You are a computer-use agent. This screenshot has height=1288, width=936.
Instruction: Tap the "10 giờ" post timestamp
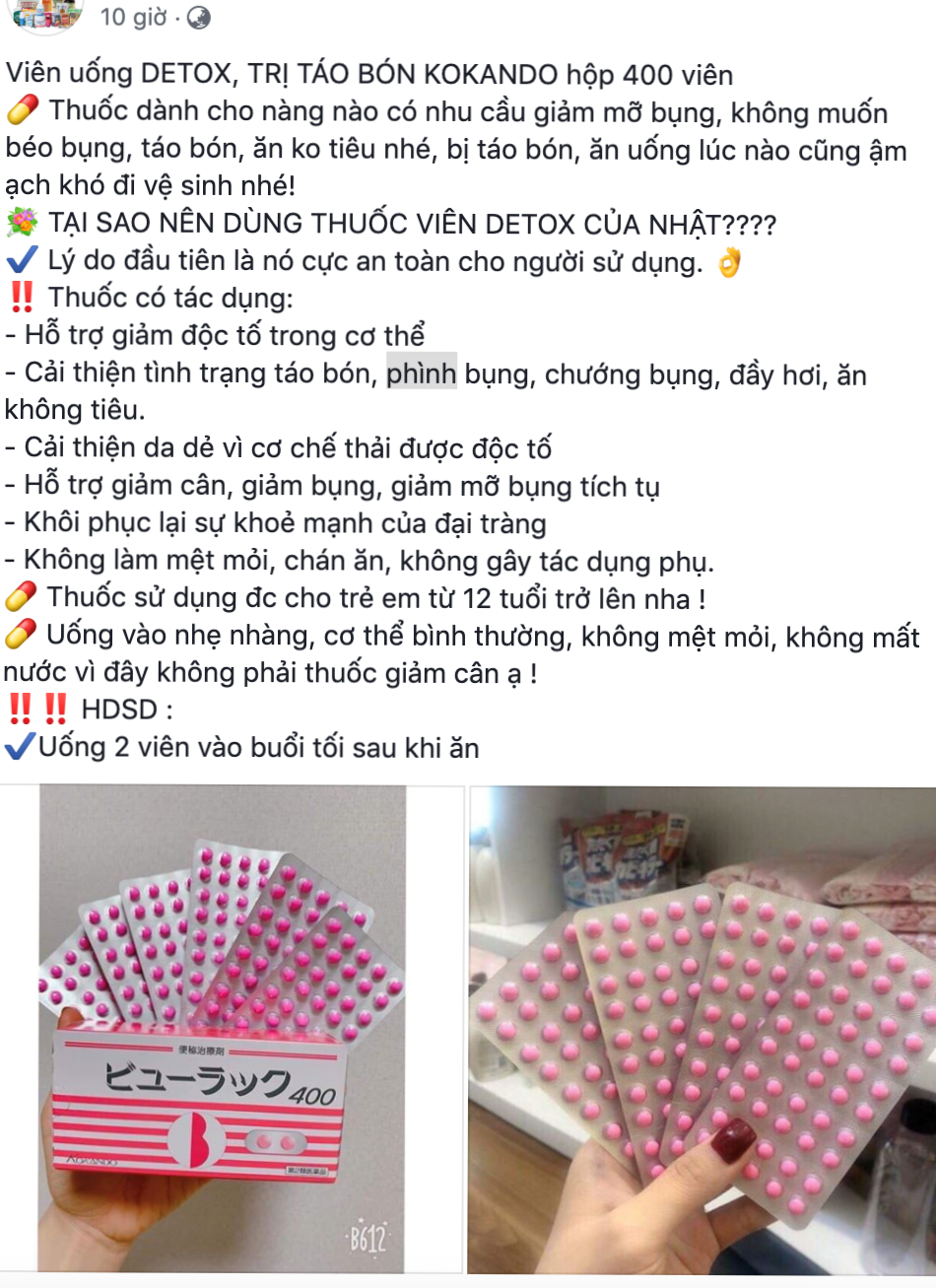(133, 17)
